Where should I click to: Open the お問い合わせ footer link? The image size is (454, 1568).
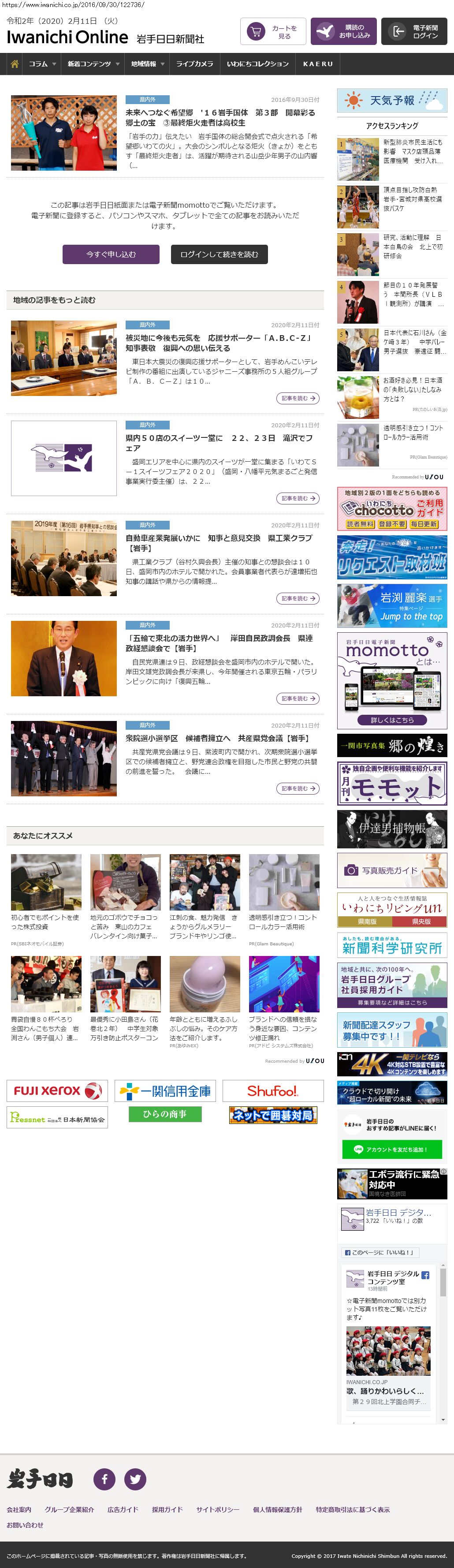point(25,1525)
